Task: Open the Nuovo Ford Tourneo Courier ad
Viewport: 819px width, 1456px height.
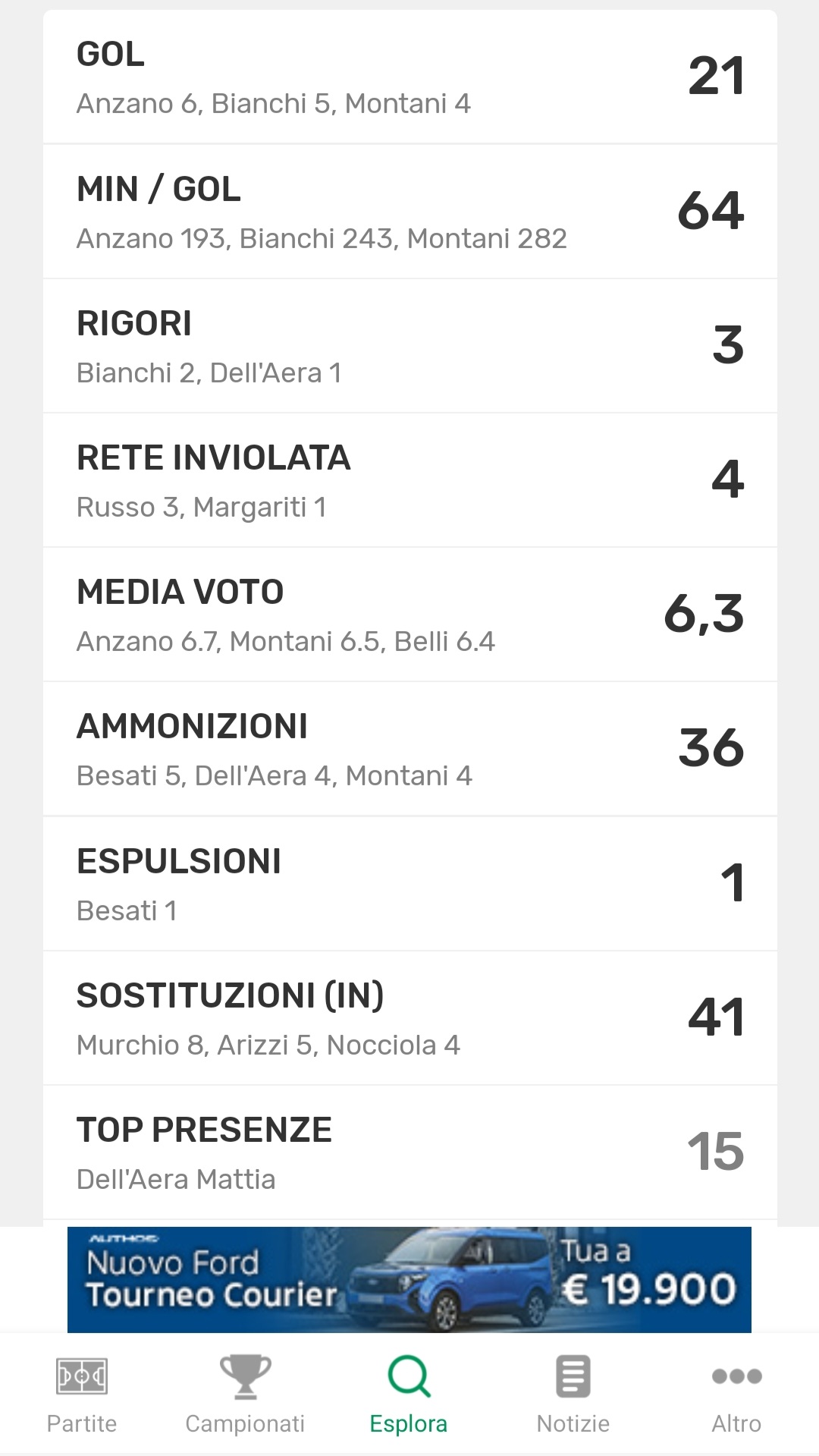Action: click(409, 1279)
